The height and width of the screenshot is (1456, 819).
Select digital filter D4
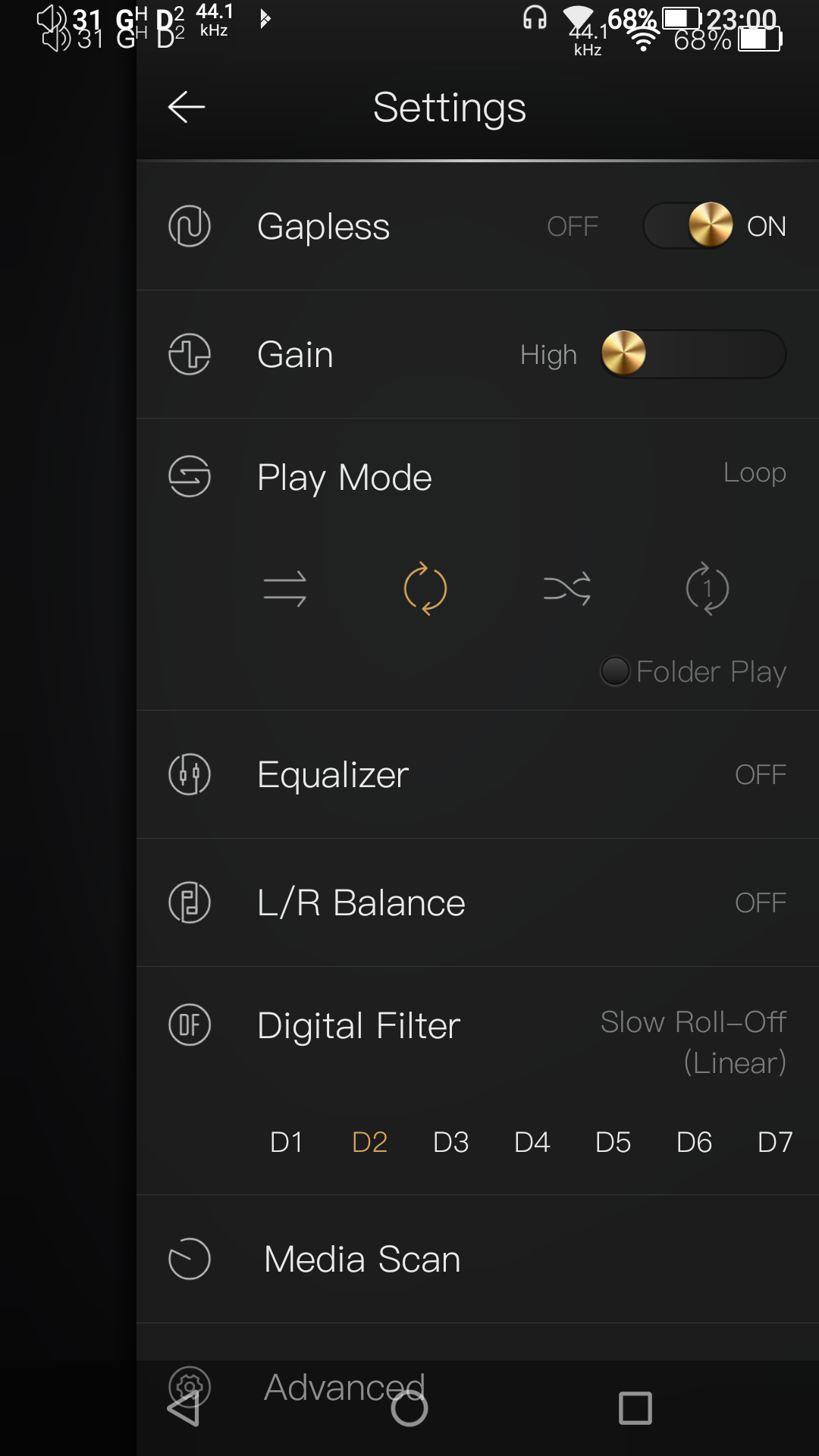click(x=532, y=1142)
